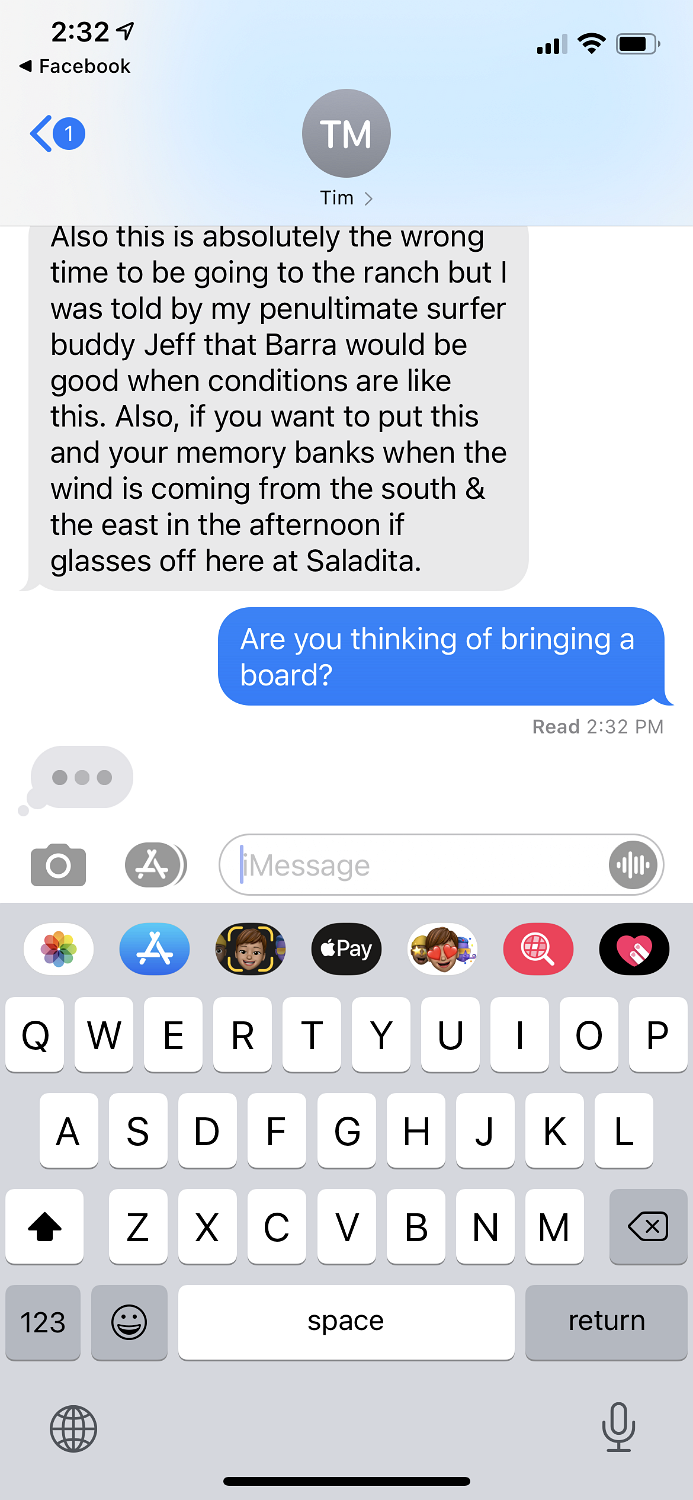
Task: Open the App Store iMessage app
Action: click(x=154, y=949)
